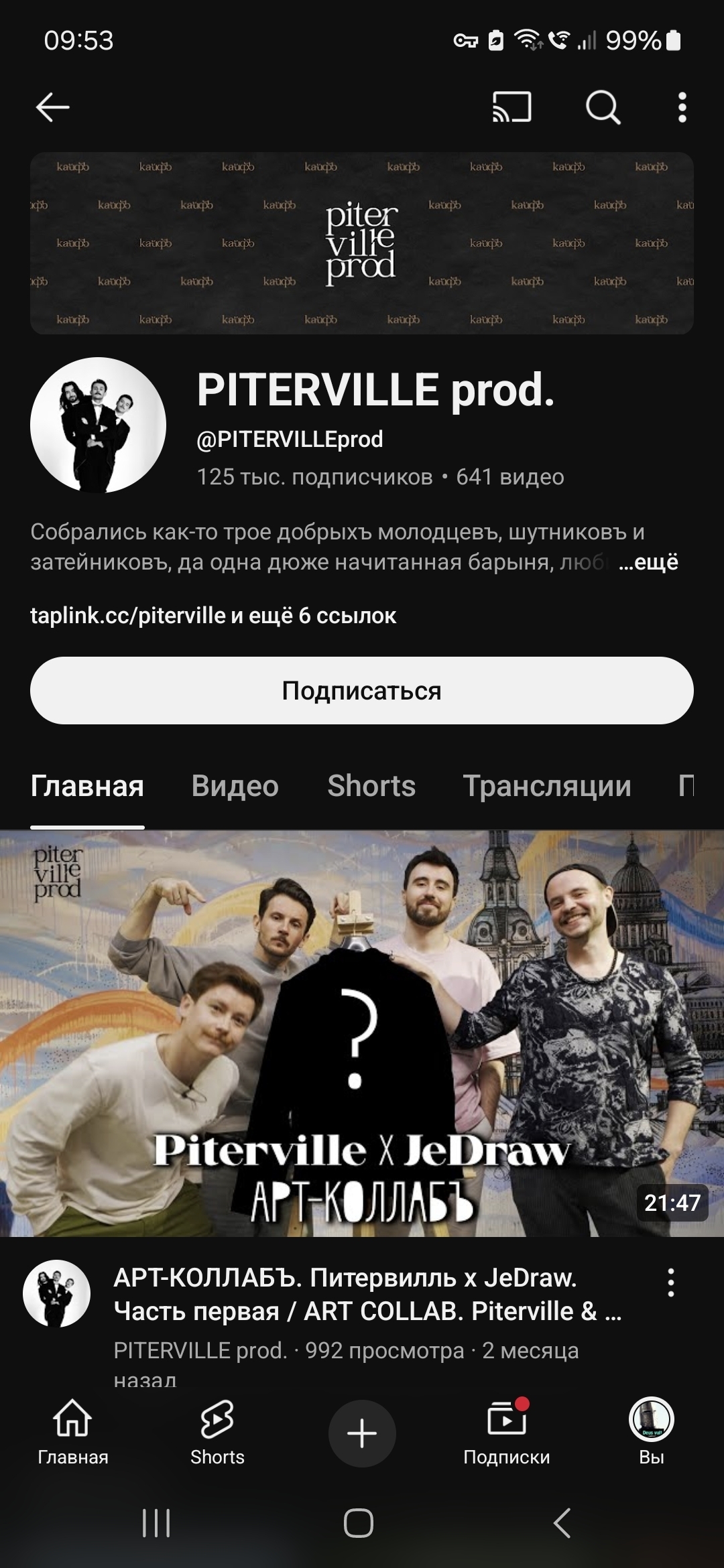Expand the channel description with ...ещё

click(x=648, y=562)
